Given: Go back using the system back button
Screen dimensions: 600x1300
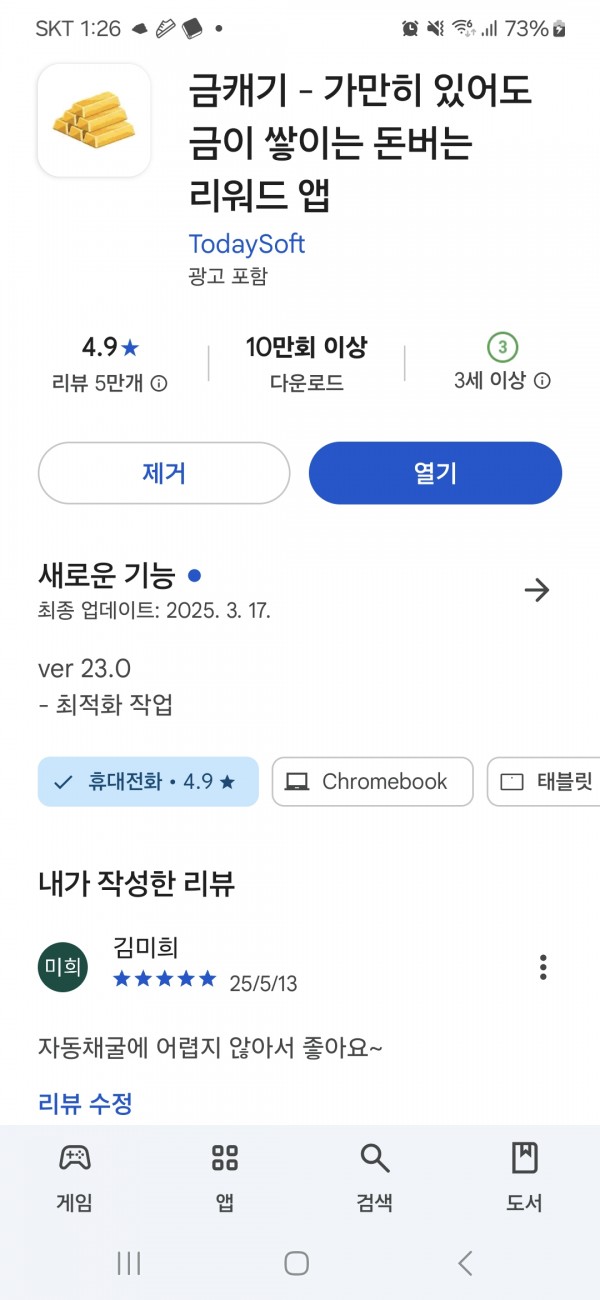Looking at the screenshot, I should (465, 1263).
